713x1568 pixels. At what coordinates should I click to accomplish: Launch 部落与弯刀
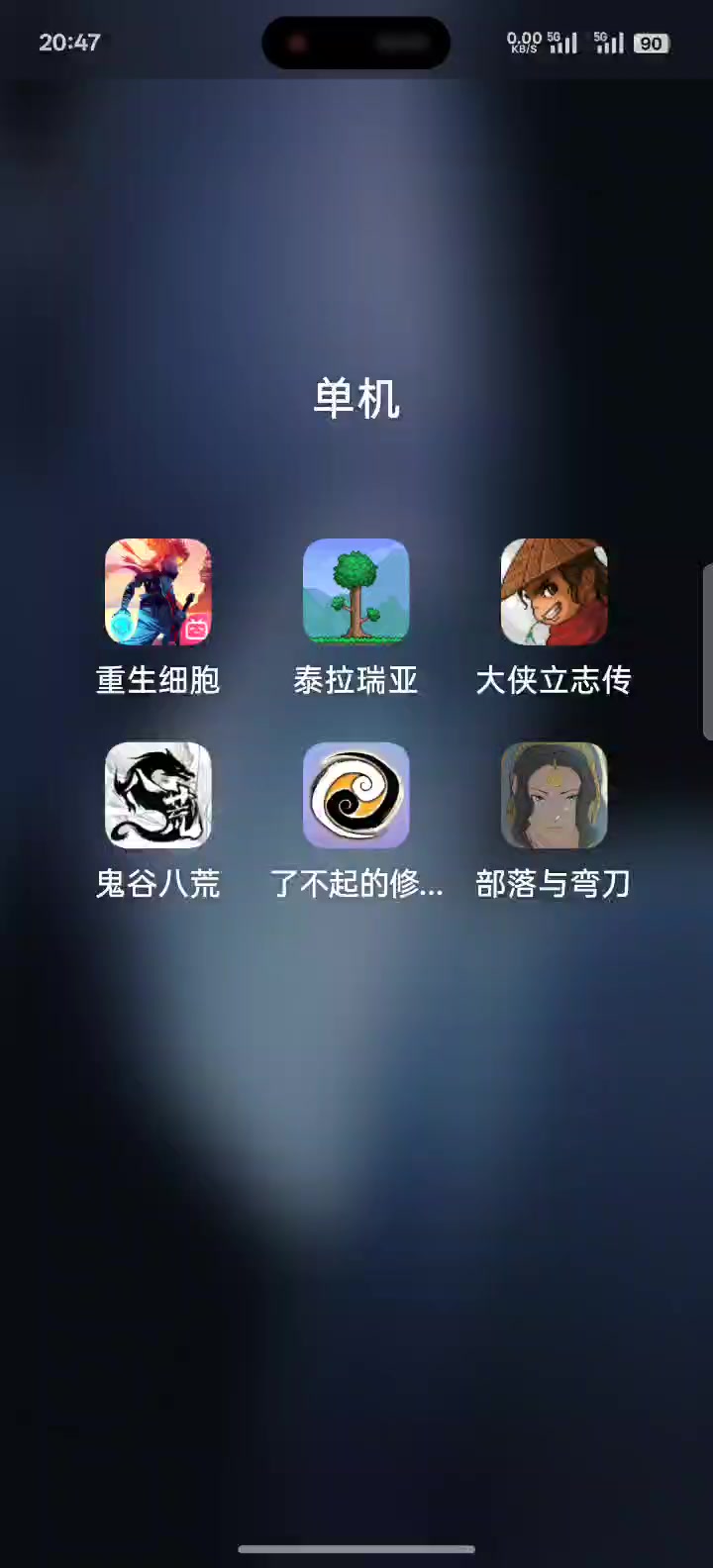555,795
